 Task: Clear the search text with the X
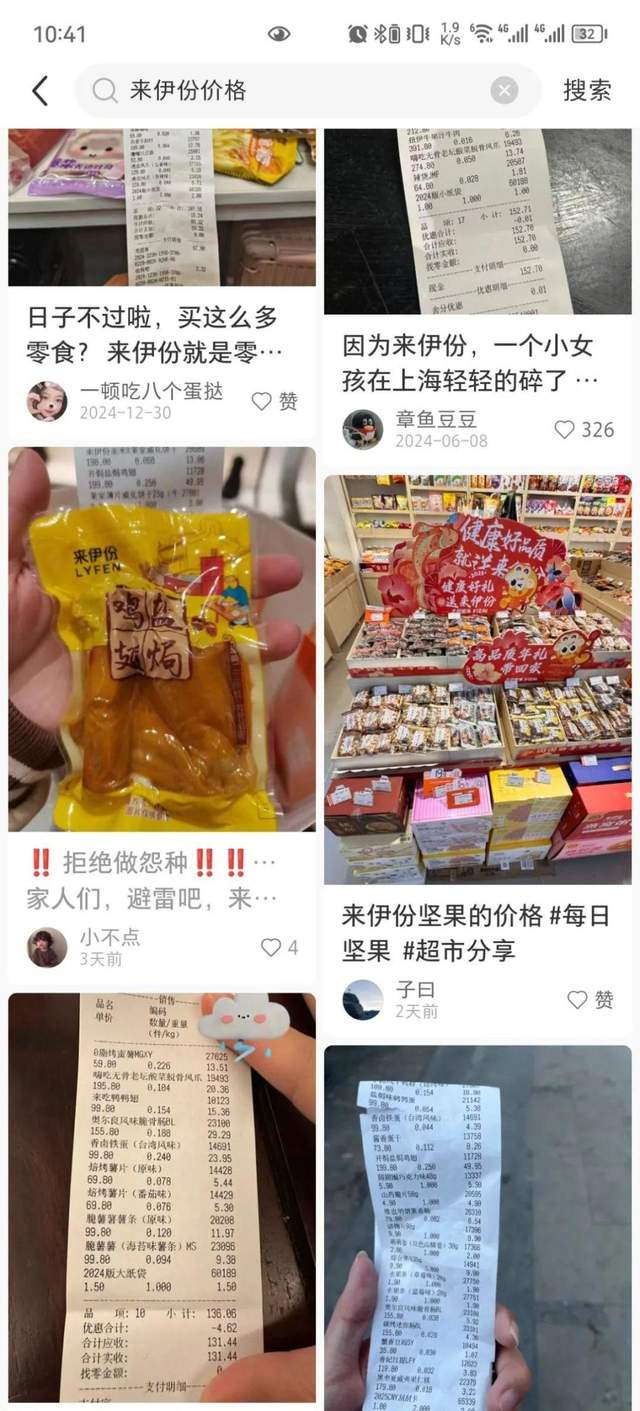pos(504,91)
